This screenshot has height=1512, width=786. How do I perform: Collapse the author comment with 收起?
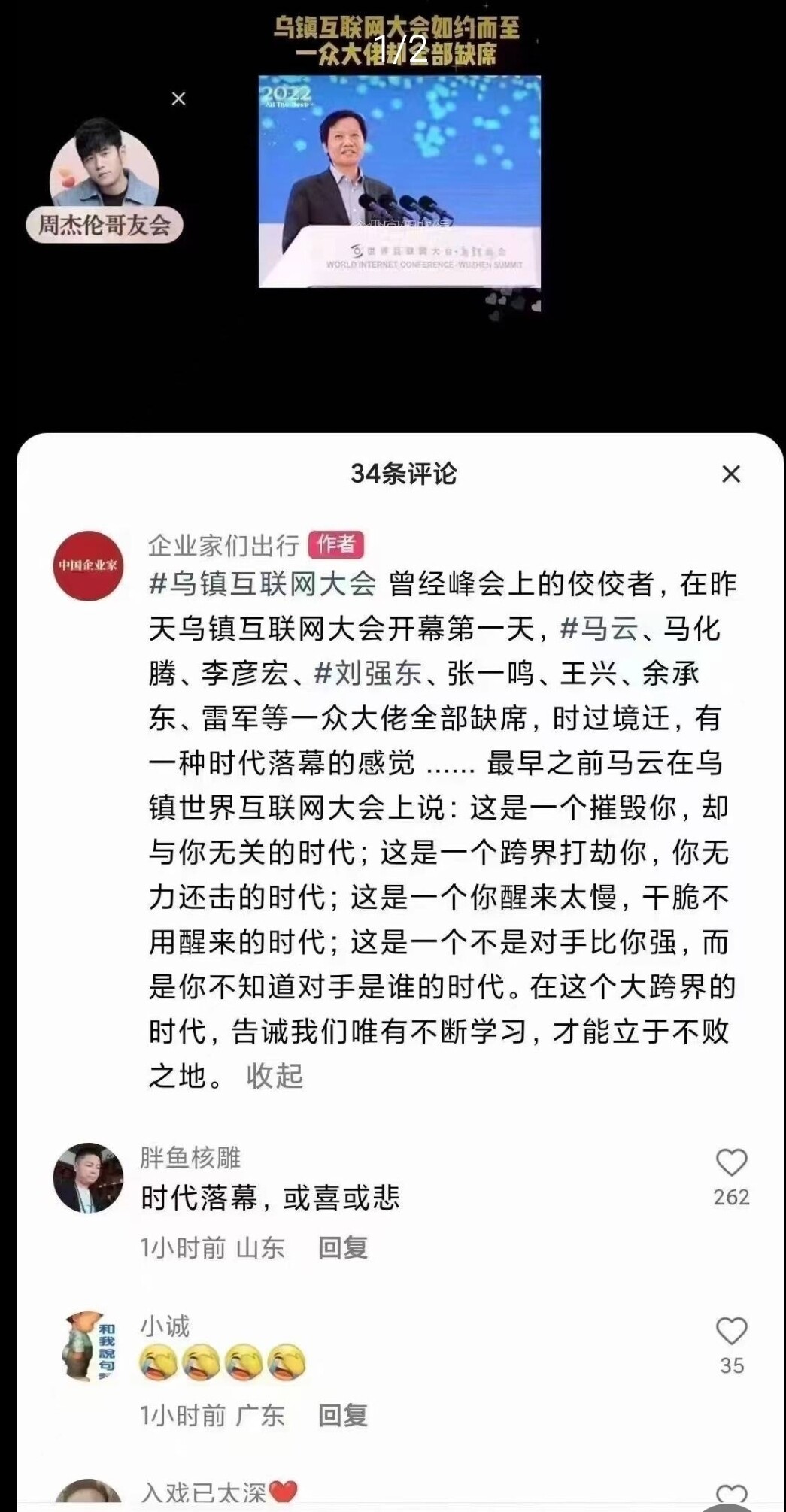pyautogui.click(x=275, y=1076)
